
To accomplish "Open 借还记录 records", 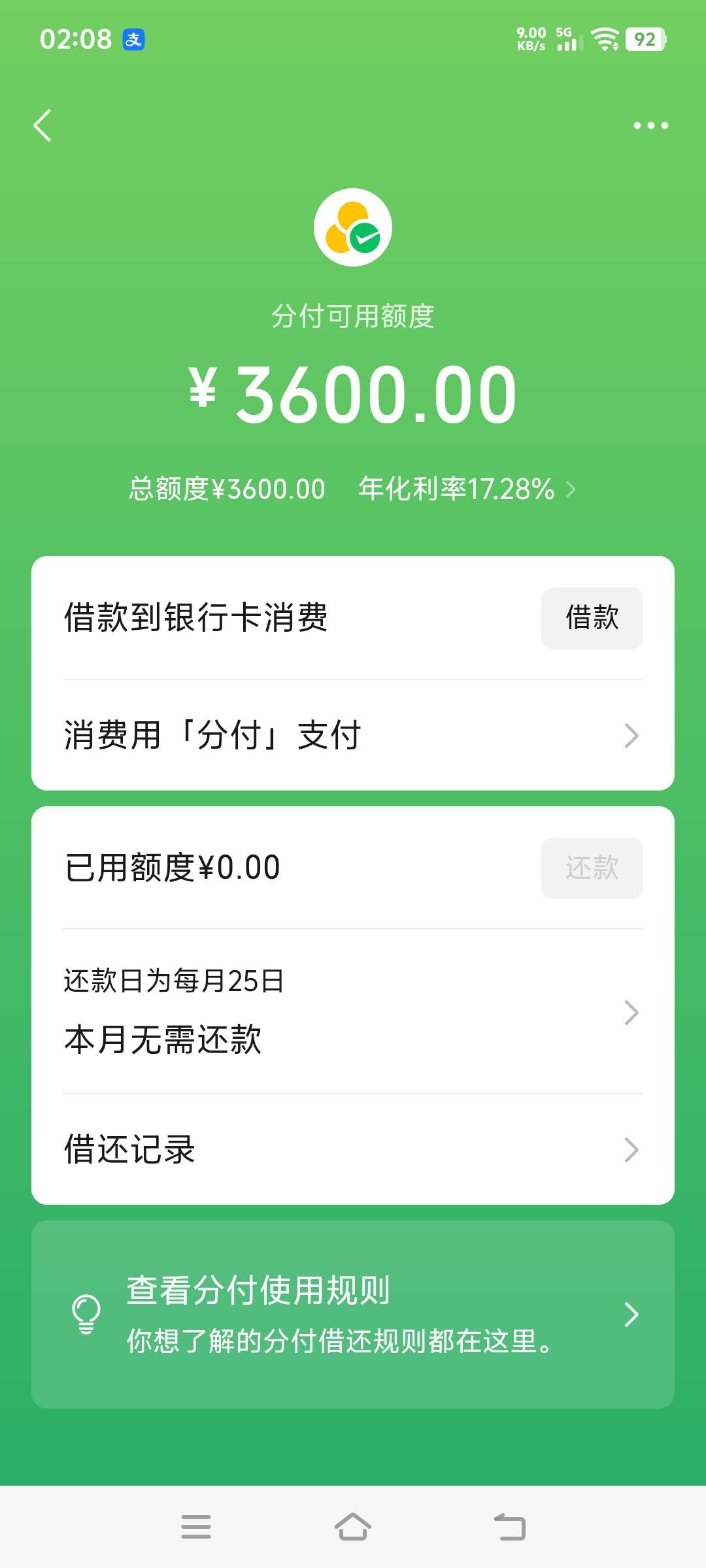I will (x=353, y=1150).
